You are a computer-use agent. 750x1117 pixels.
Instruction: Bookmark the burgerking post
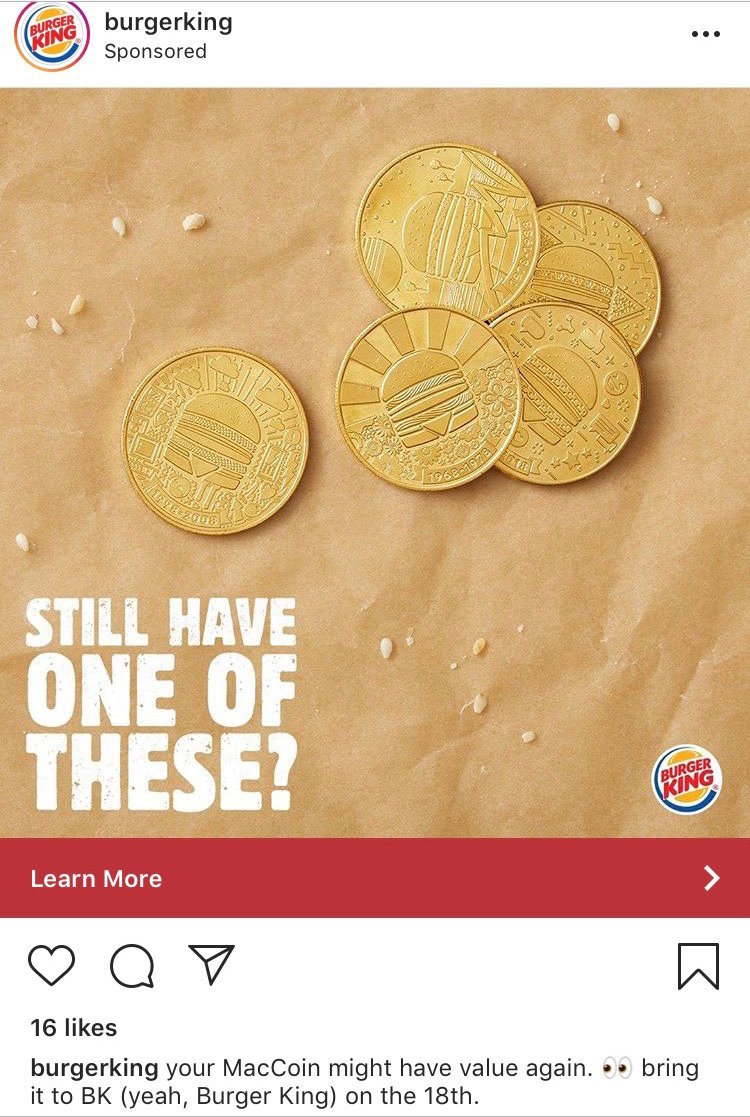697,966
